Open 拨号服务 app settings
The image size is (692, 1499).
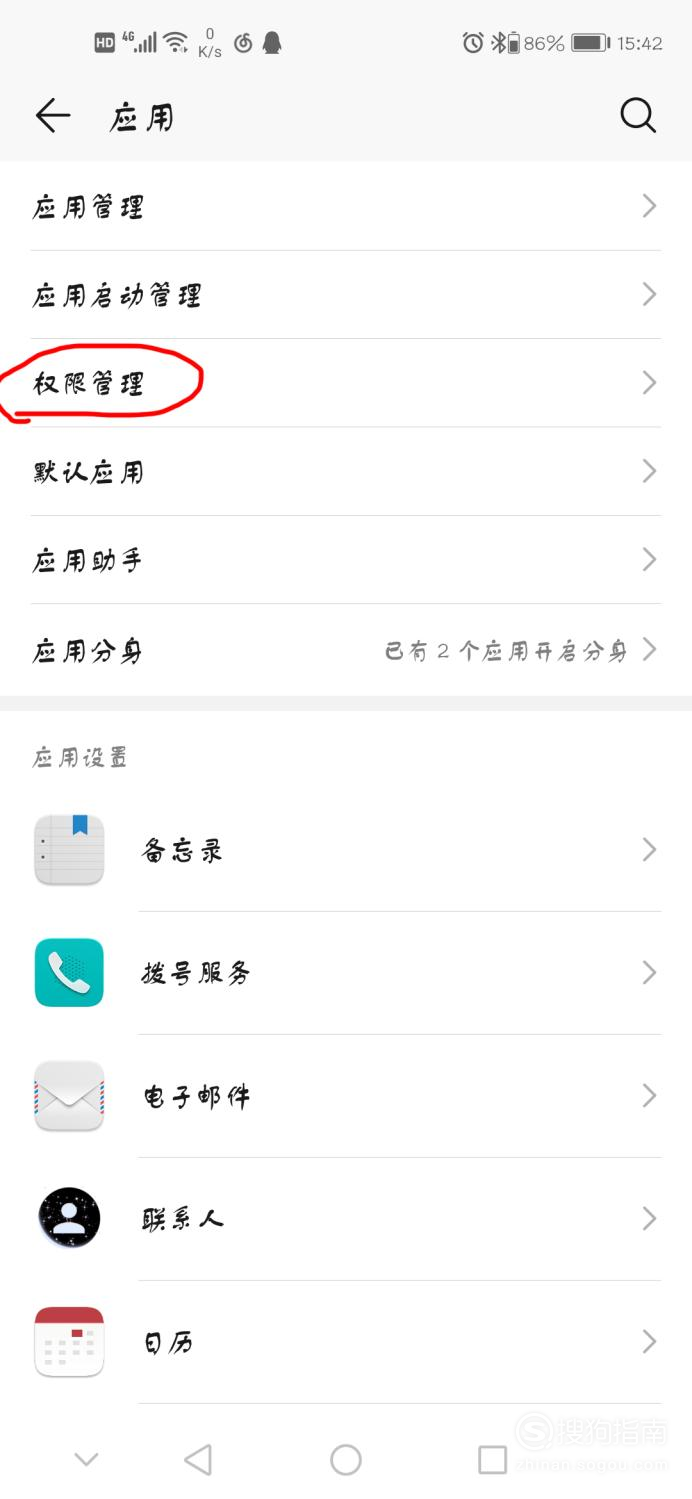pos(345,973)
